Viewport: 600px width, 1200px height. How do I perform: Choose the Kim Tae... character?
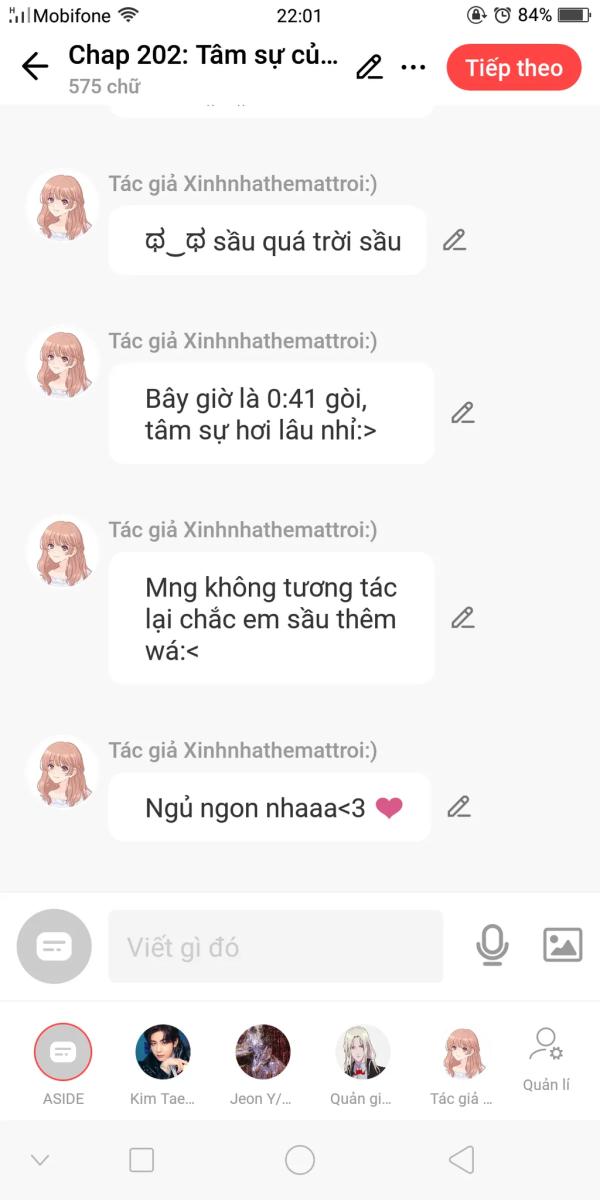click(x=163, y=1064)
